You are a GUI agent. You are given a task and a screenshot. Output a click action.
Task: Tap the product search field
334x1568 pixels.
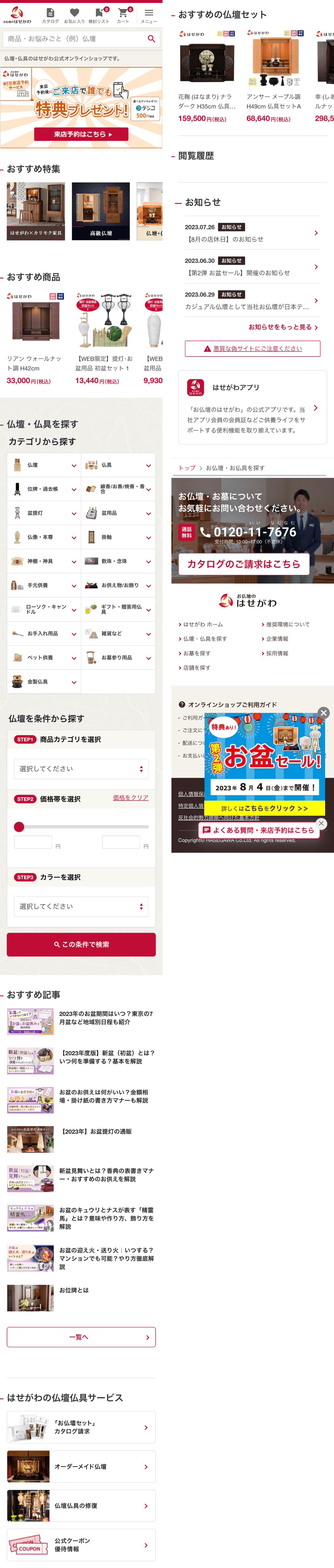pos(76,39)
